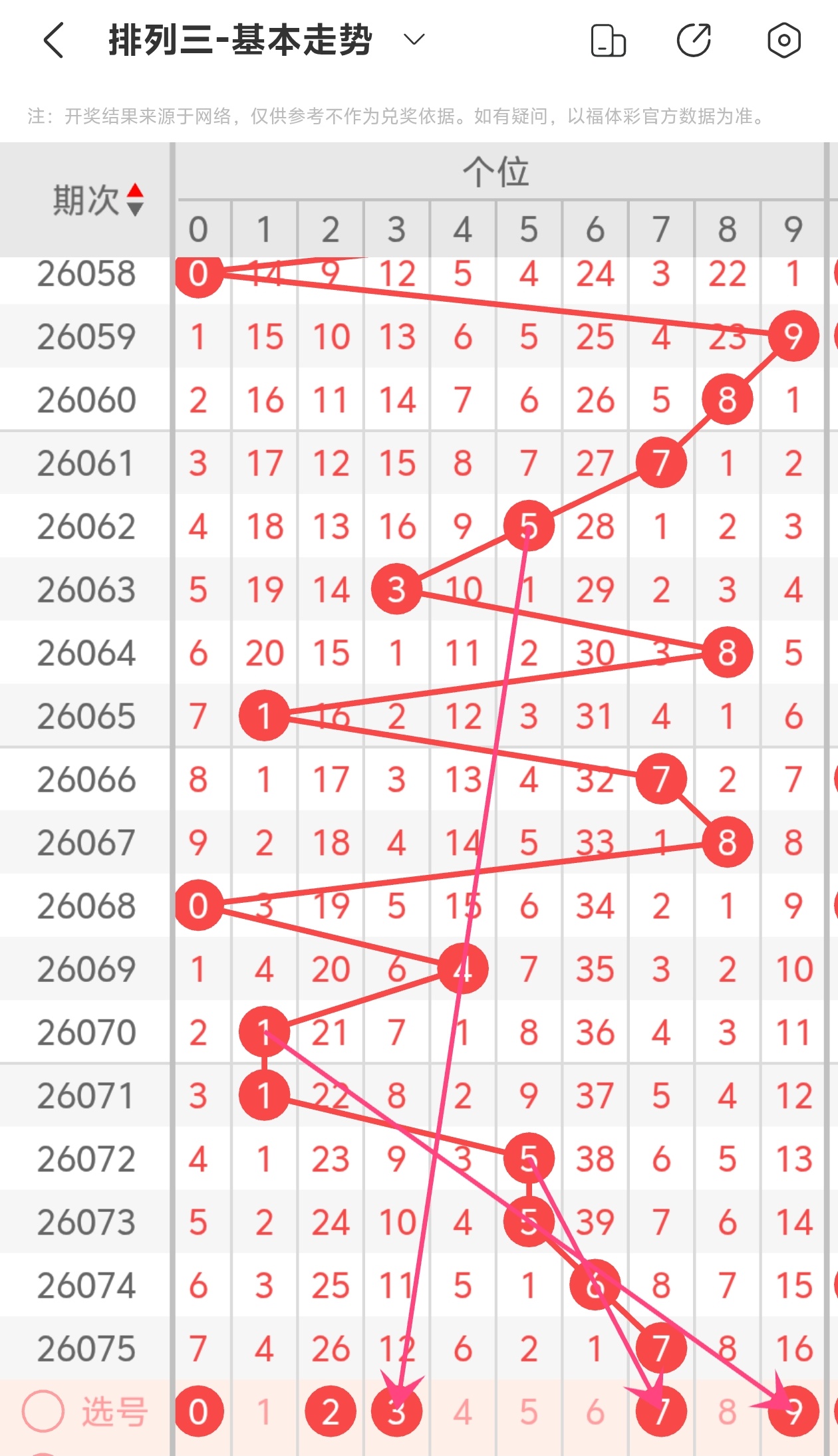Share the trend chart
The width and height of the screenshot is (838, 1456).
(694, 40)
